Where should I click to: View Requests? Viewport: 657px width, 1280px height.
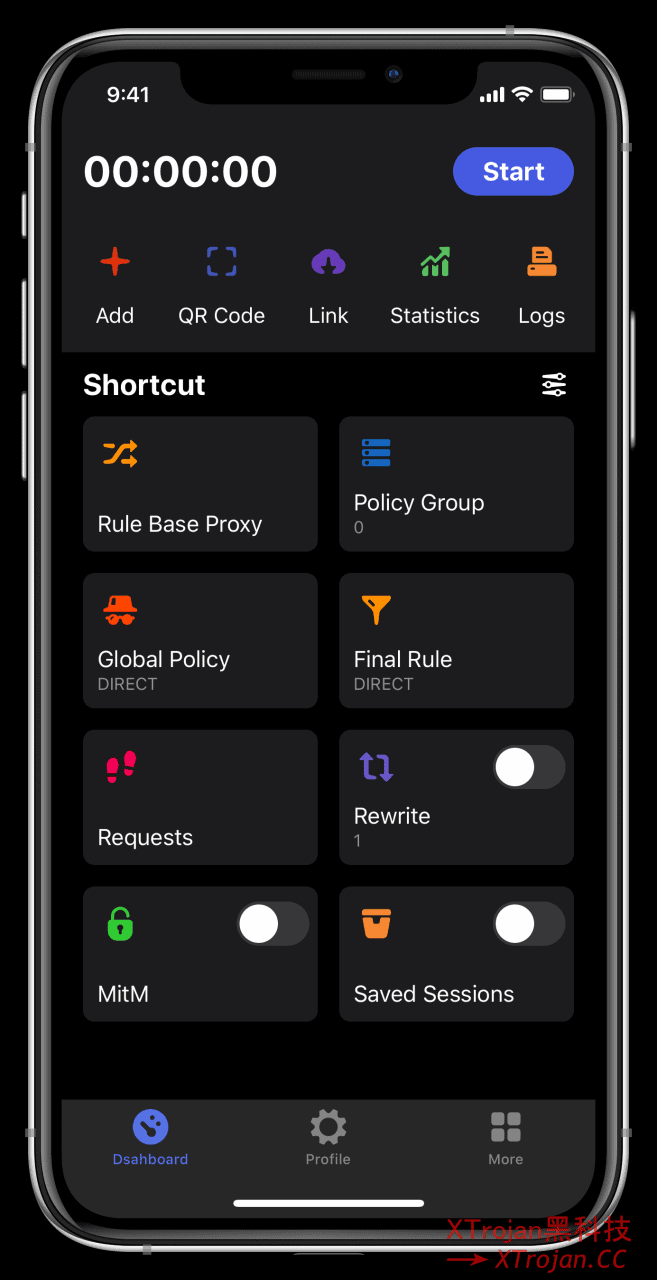click(x=200, y=797)
